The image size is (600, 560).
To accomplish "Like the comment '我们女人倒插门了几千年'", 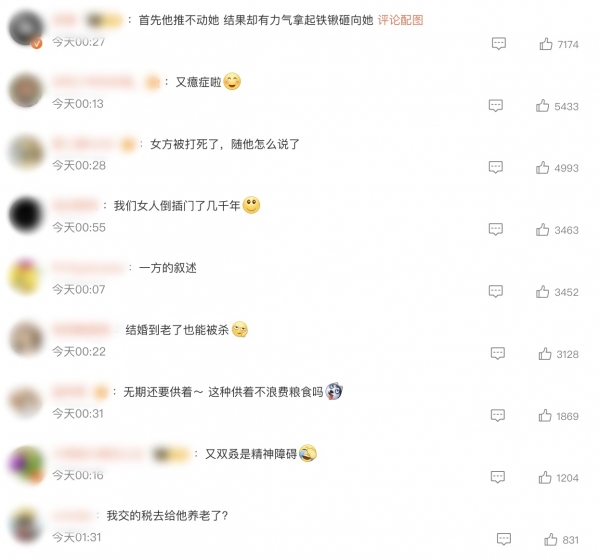I will click(543, 230).
